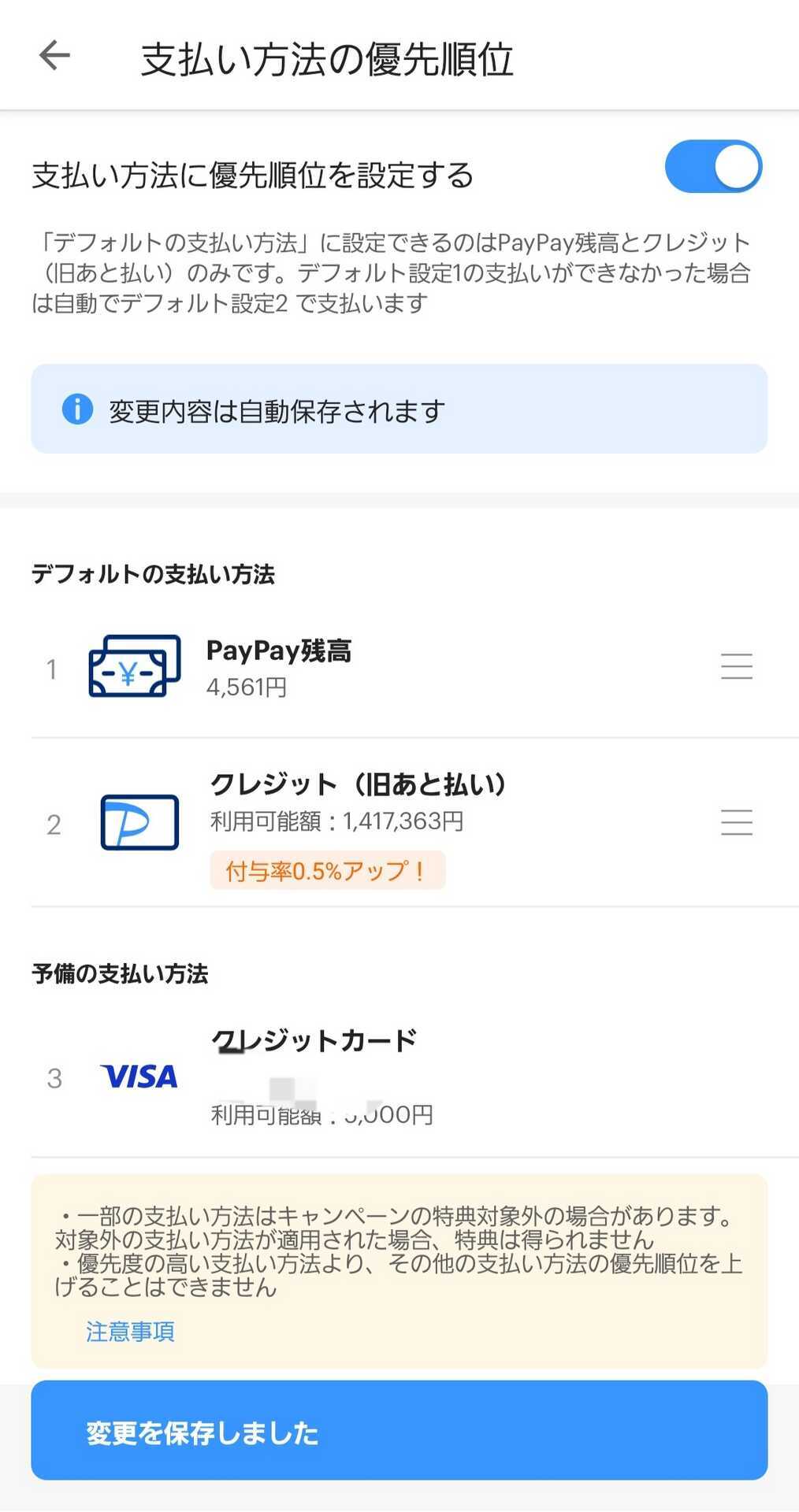The width and height of the screenshot is (799, 1512).
Task: Open the 注意事項 link
Action: 130,1332
